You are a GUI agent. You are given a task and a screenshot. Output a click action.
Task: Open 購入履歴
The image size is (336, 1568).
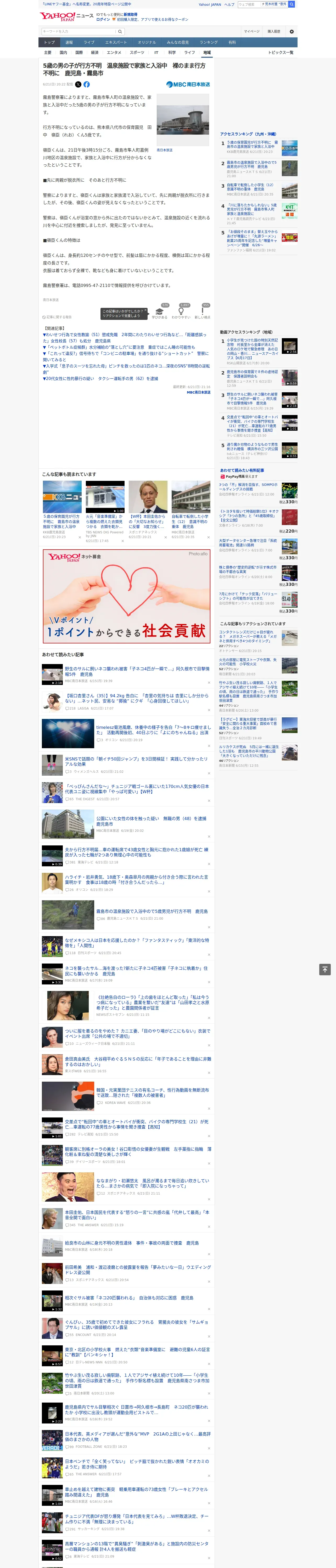pos(274,31)
